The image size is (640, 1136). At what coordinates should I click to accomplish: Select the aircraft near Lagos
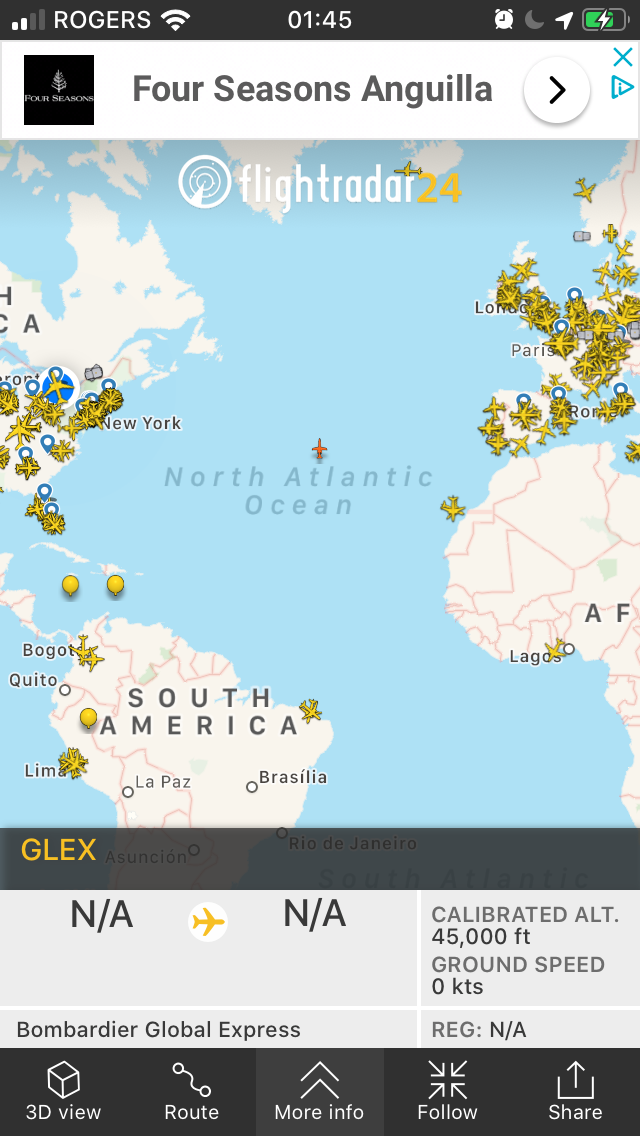pyautogui.click(x=555, y=650)
